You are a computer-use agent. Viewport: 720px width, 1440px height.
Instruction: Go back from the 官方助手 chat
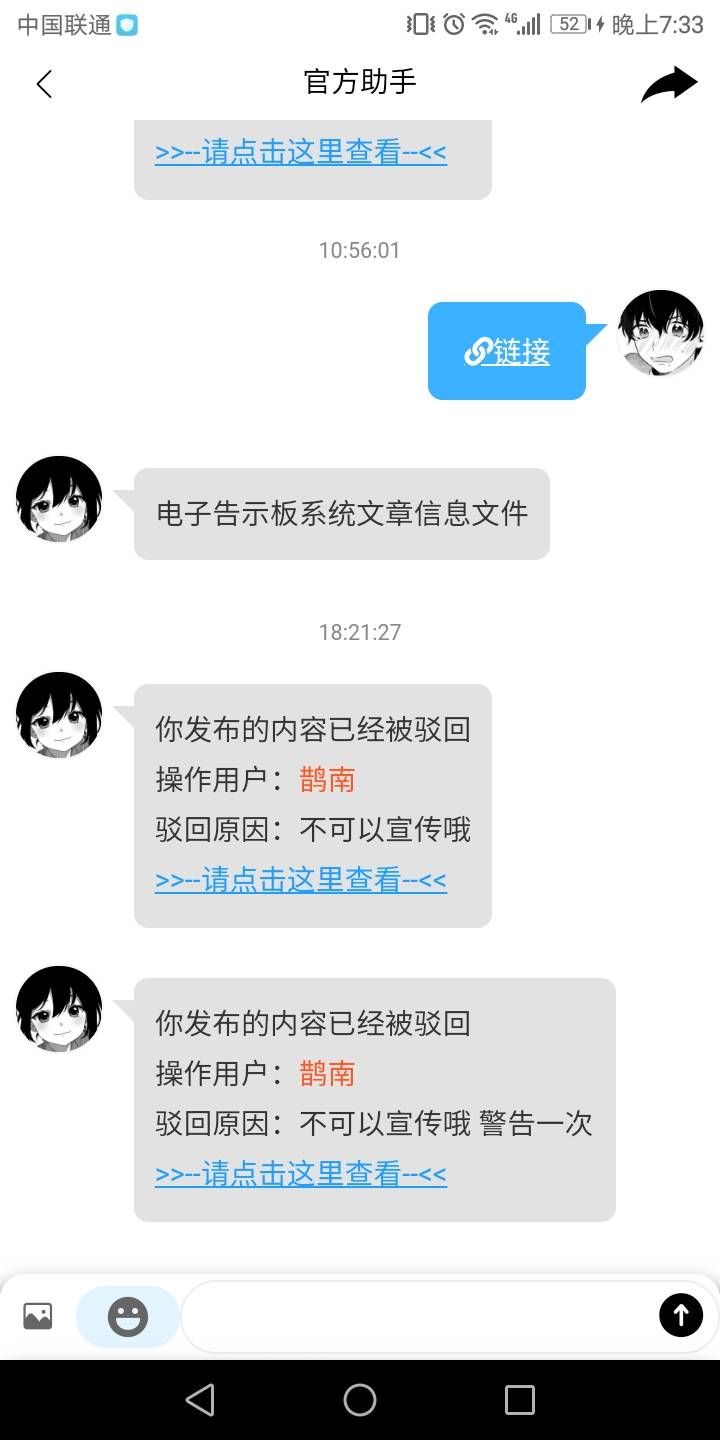(x=44, y=84)
